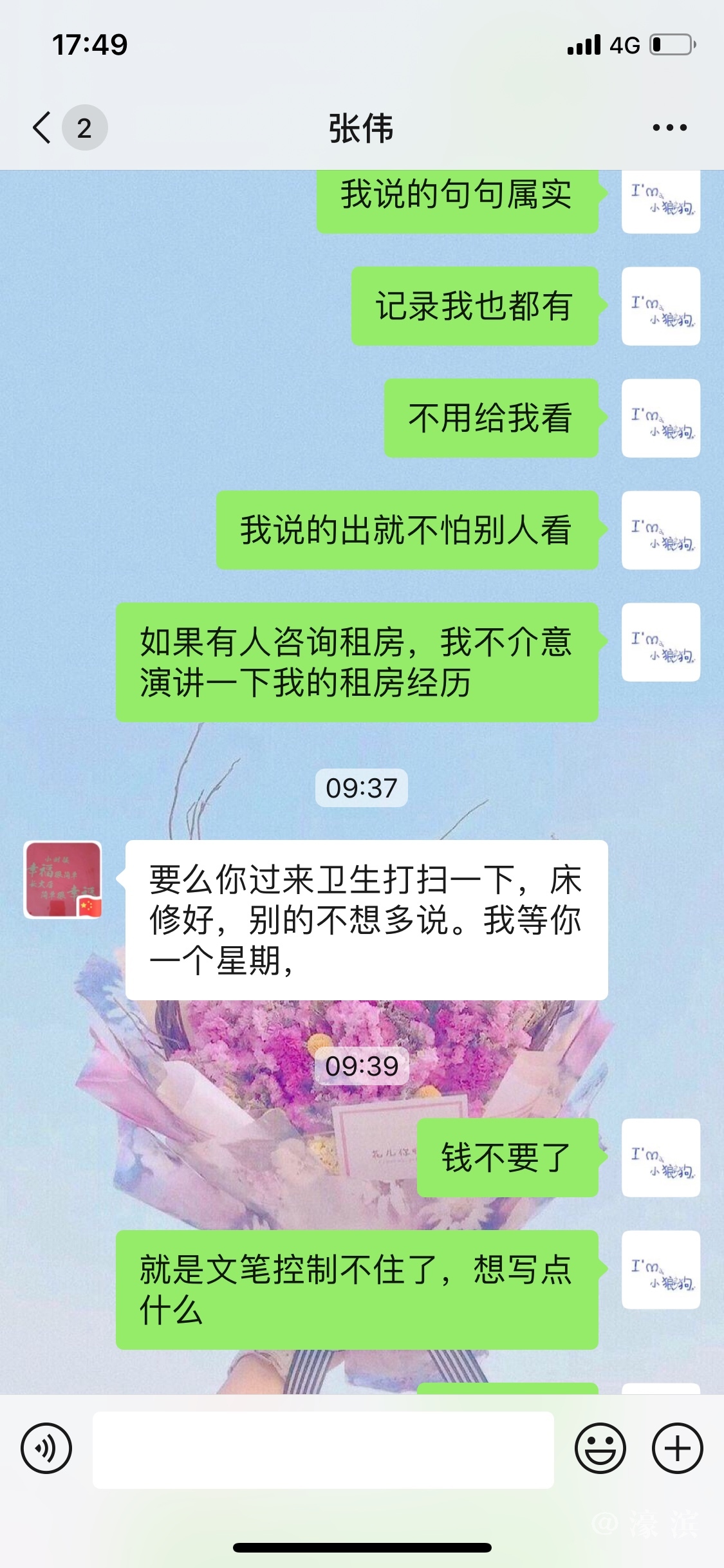Viewport: 724px width, 1568px height.
Task: Open the plus attachment menu
Action: click(677, 1448)
